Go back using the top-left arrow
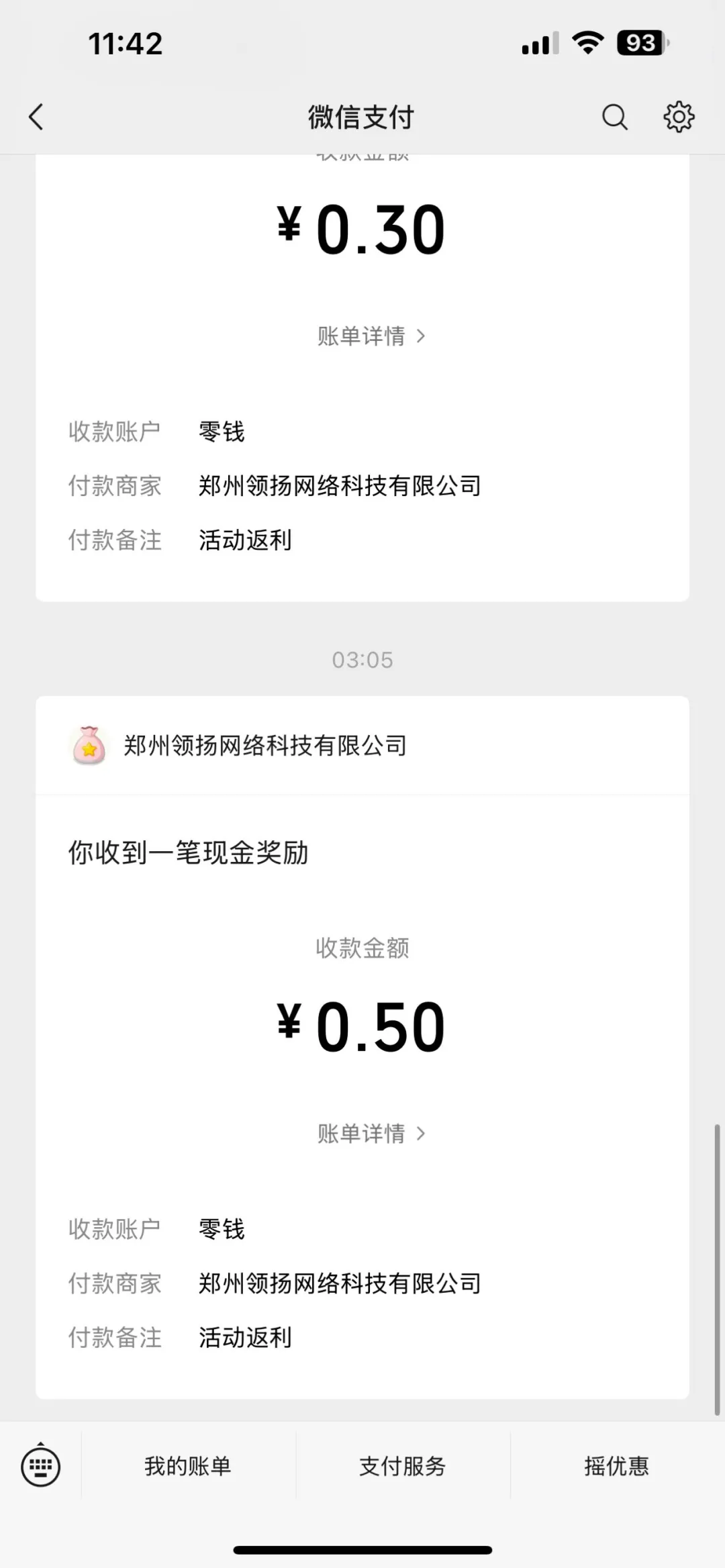 (x=36, y=117)
